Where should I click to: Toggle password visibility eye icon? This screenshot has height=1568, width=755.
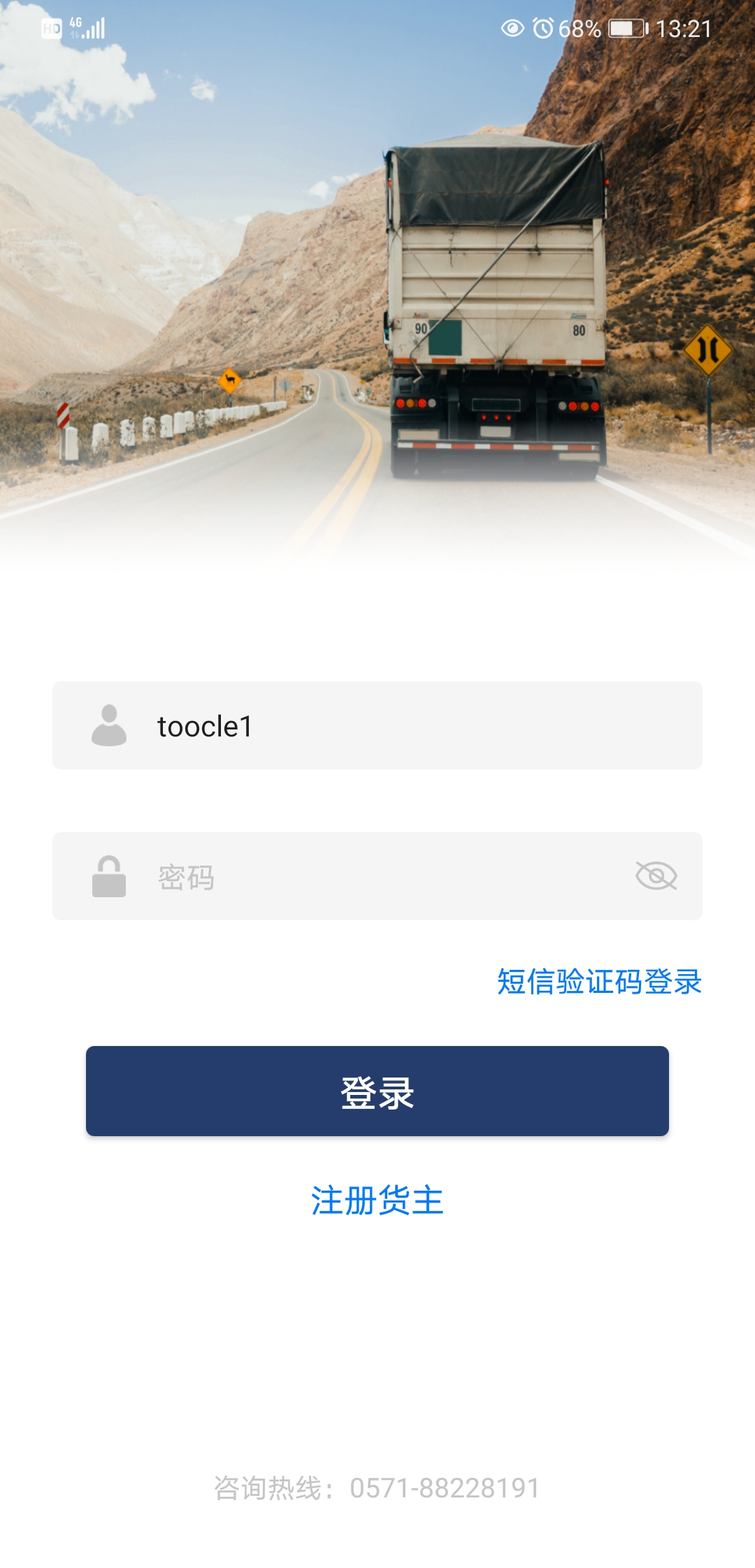pyautogui.click(x=656, y=876)
